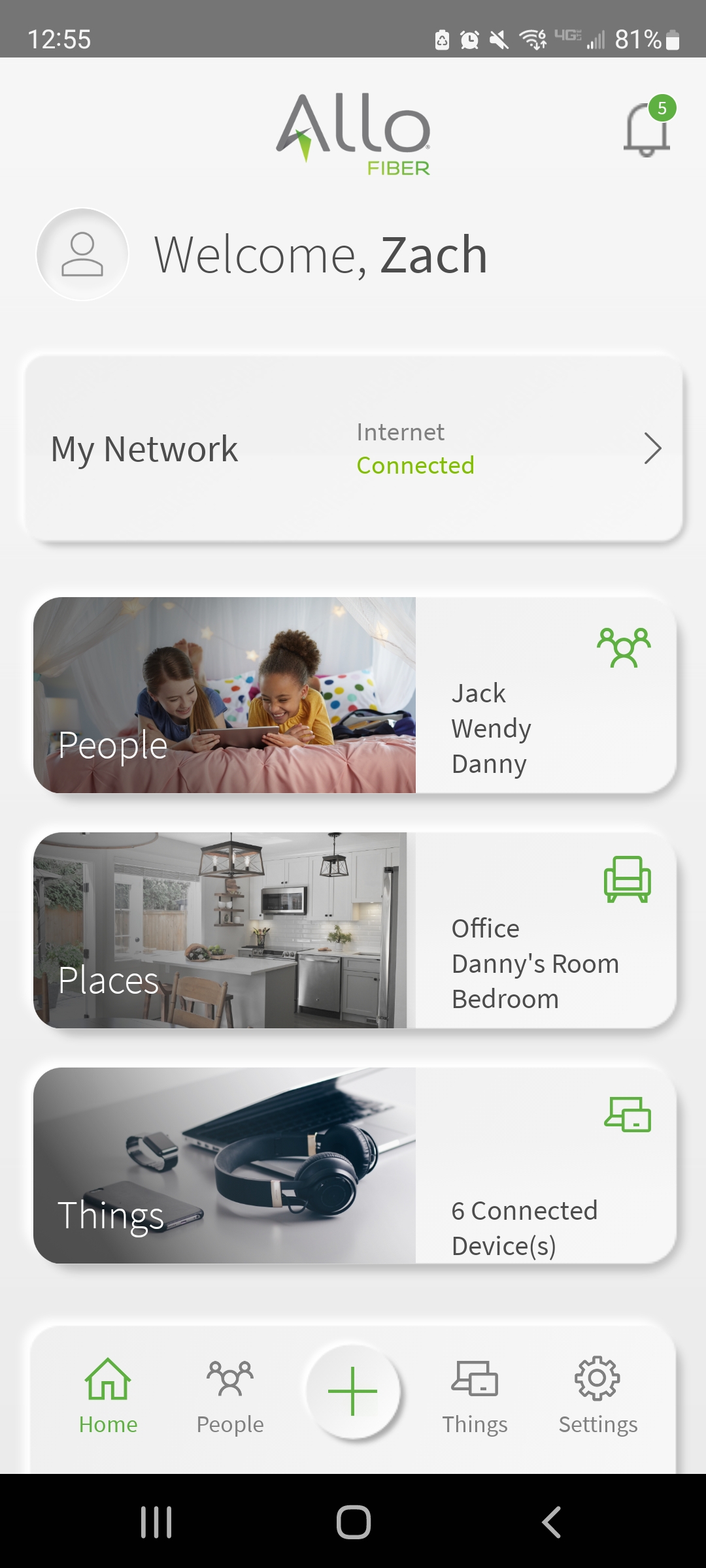Tap the green plus add button
This screenshot has height=1568, width=706.
(x=353, y=1392)
